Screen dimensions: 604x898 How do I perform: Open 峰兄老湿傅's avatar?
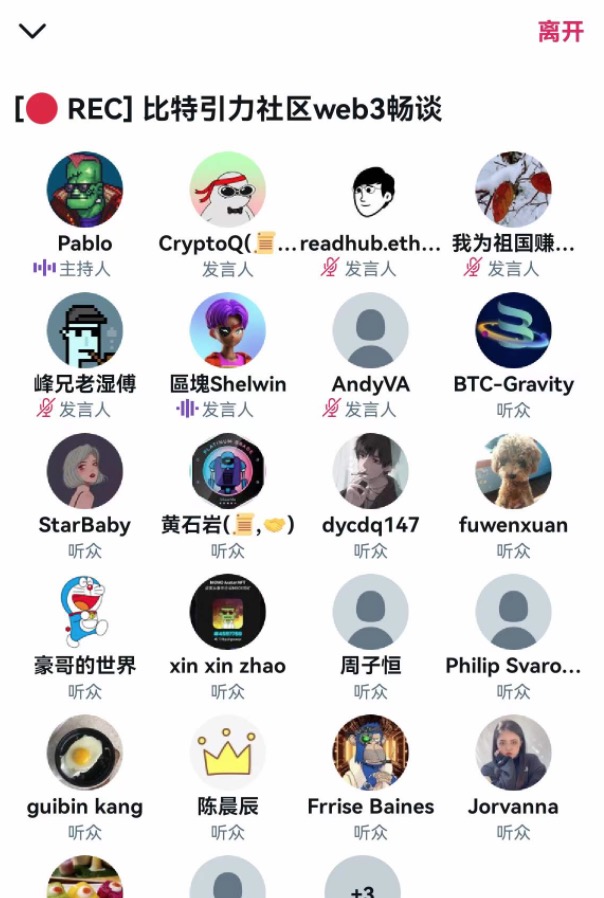coord(85,331)
